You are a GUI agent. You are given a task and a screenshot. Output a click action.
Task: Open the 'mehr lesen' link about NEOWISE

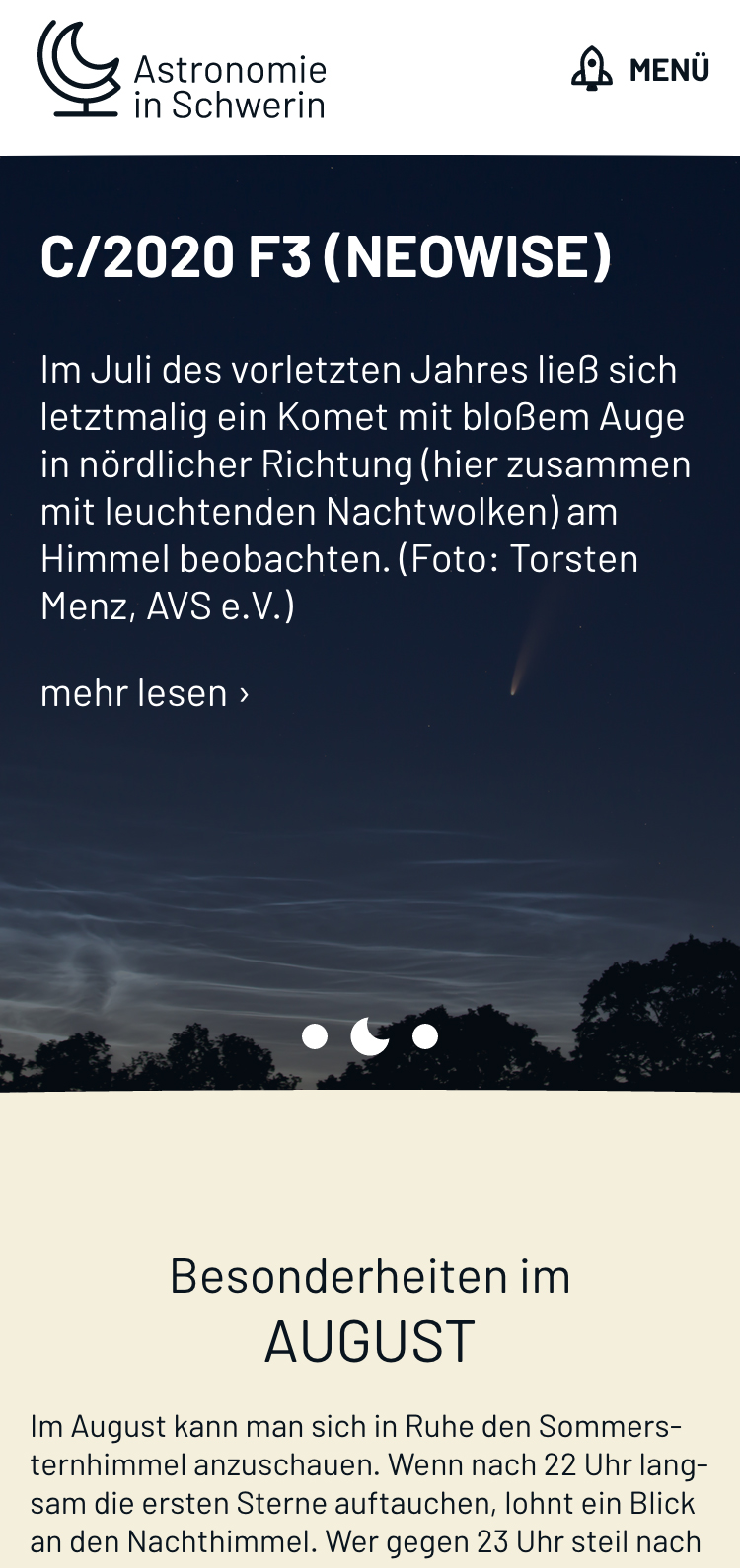click(x=144, y=693)
